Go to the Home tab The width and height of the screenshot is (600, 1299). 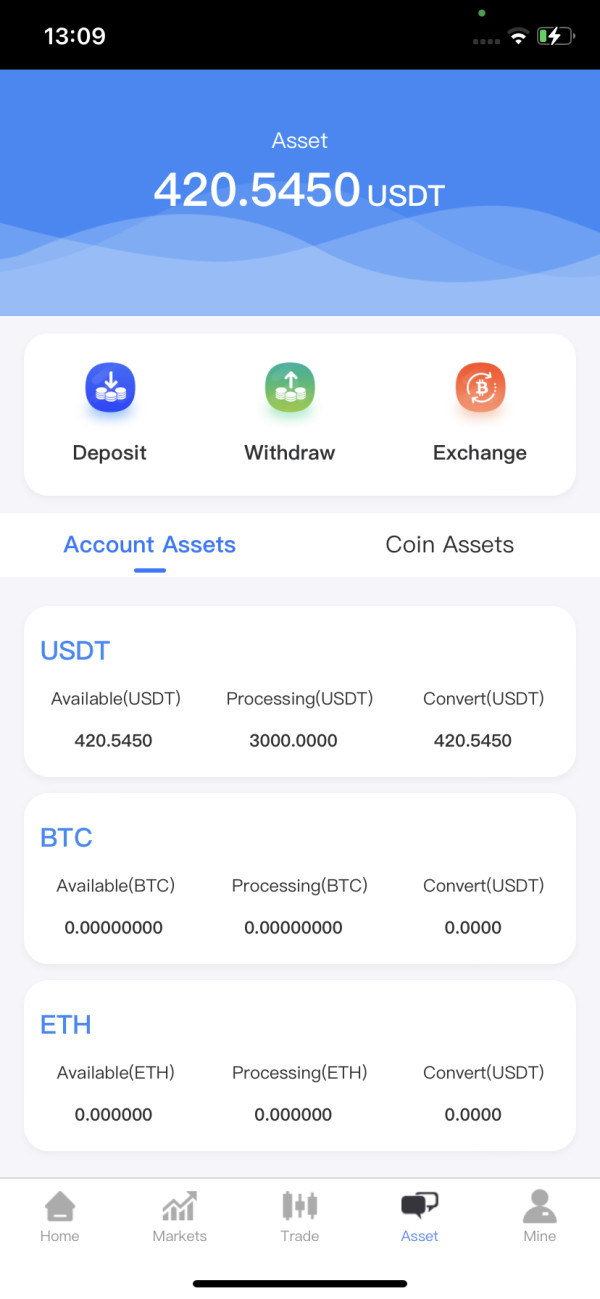(60, 1216)
